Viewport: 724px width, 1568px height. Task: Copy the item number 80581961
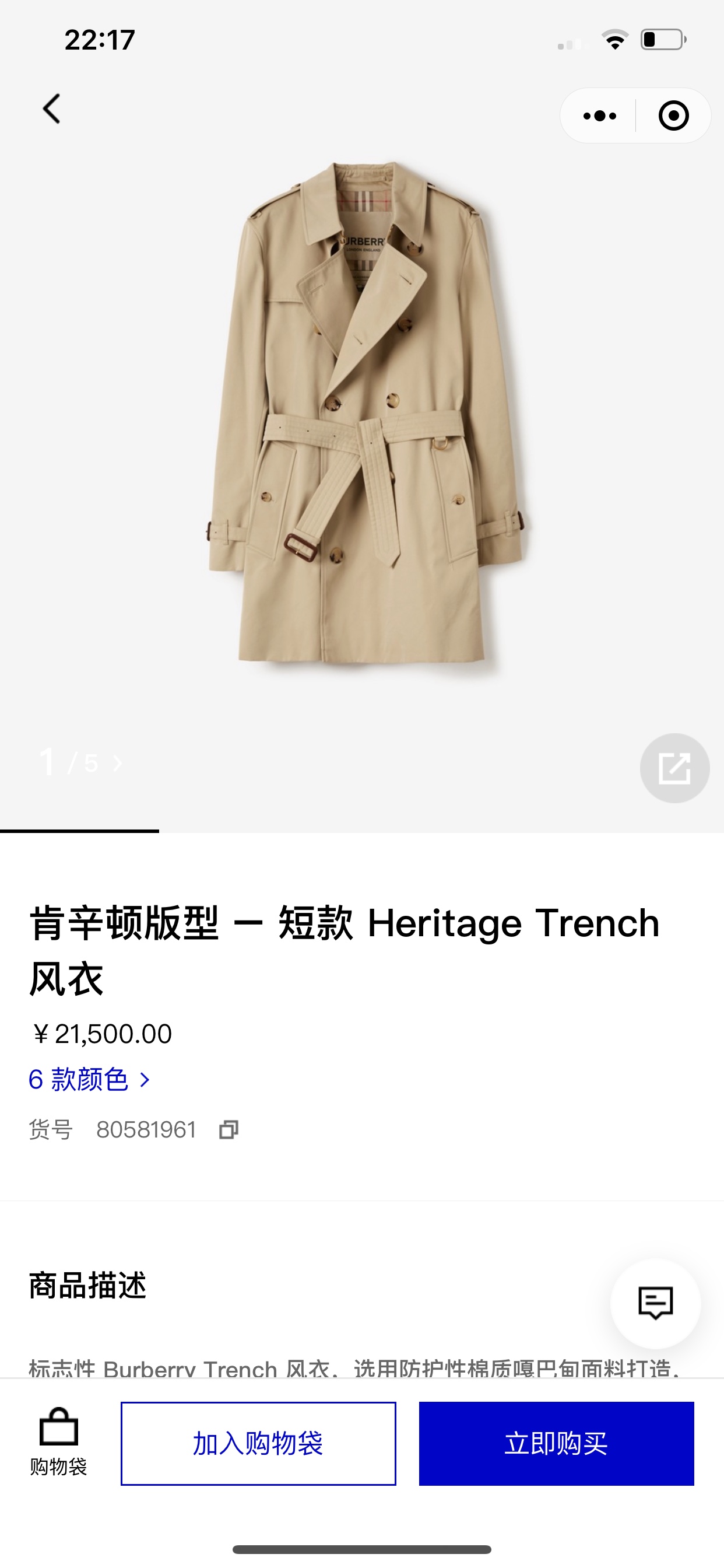coord(229,1130)
